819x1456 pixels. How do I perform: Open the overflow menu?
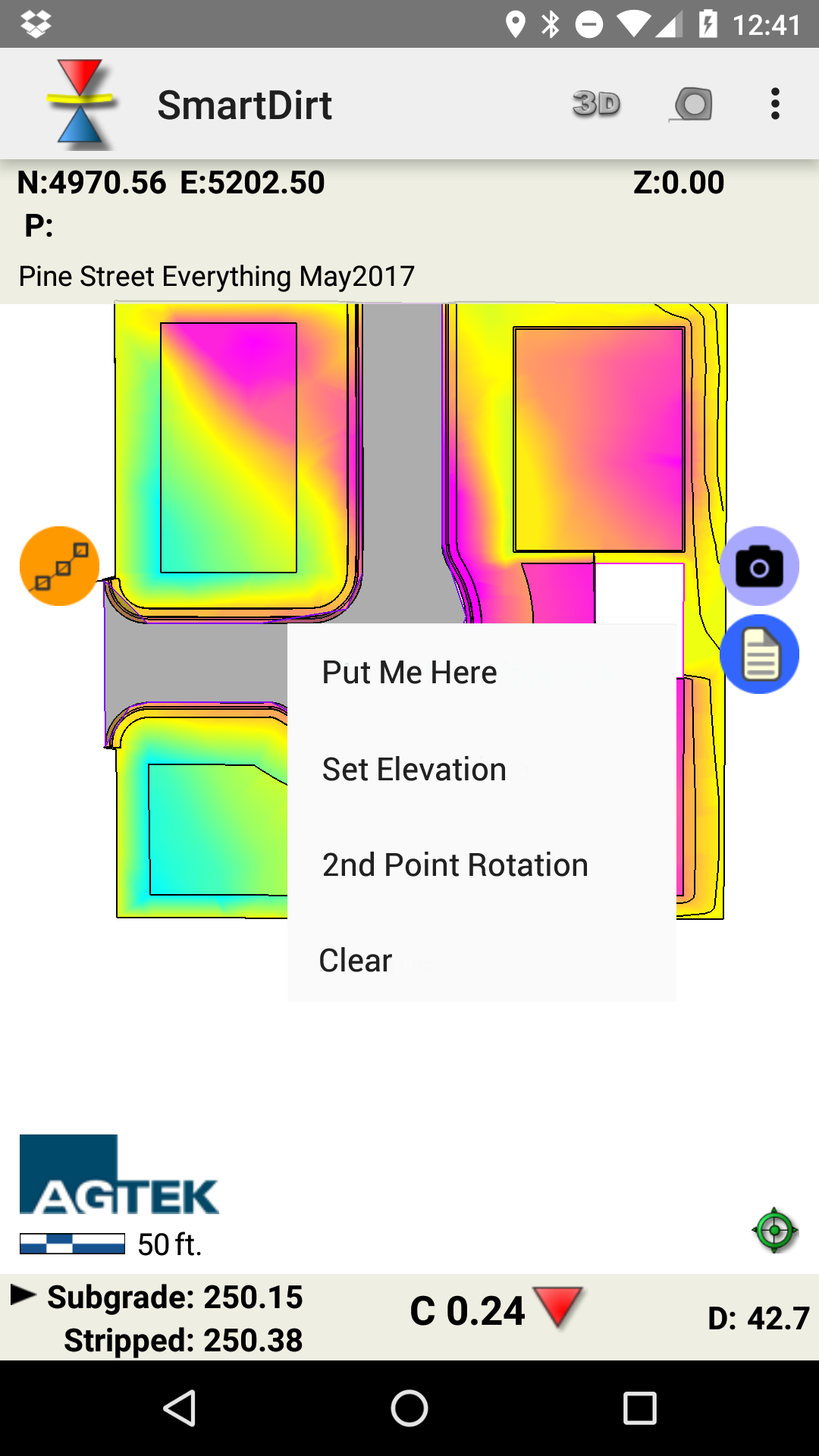[x=774, y=104]
